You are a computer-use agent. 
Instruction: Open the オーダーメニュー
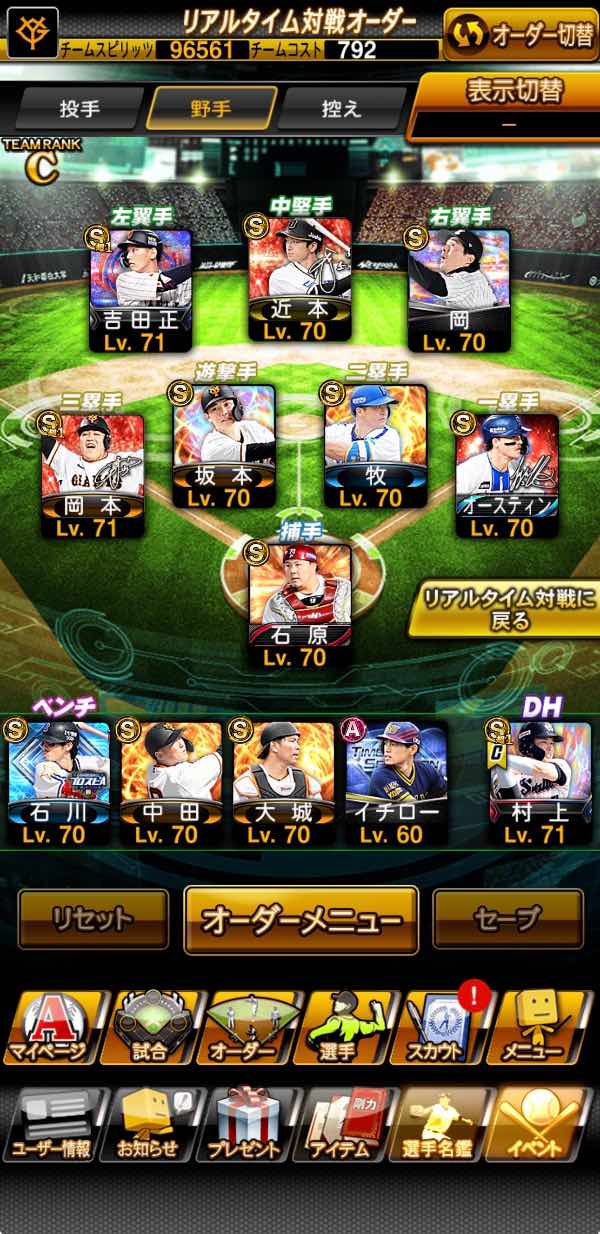(x=301, y=920)
